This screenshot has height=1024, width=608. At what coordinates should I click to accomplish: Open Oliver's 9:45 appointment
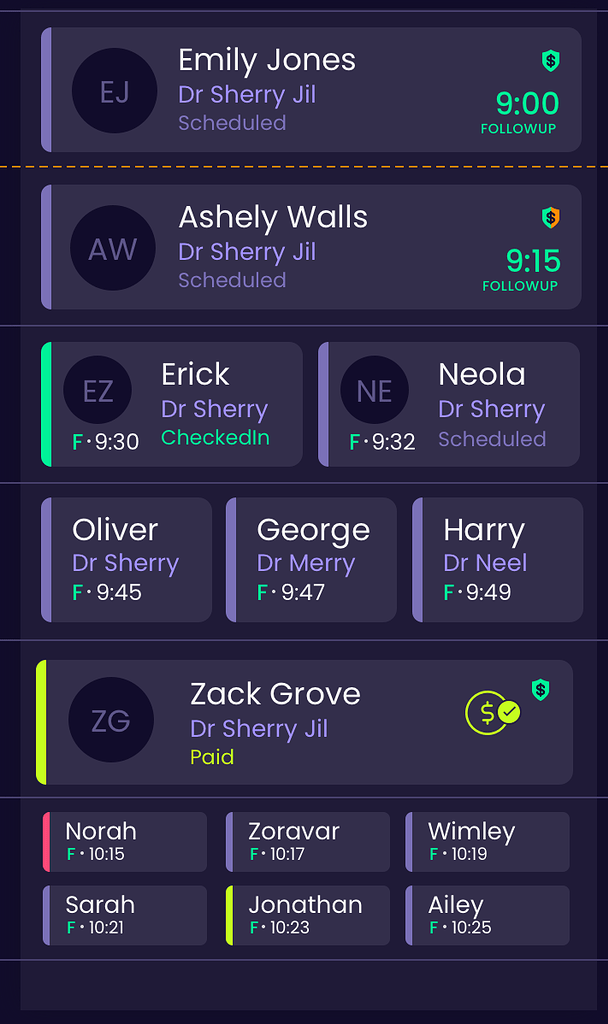pyautogui.click(x=126, y=560)
